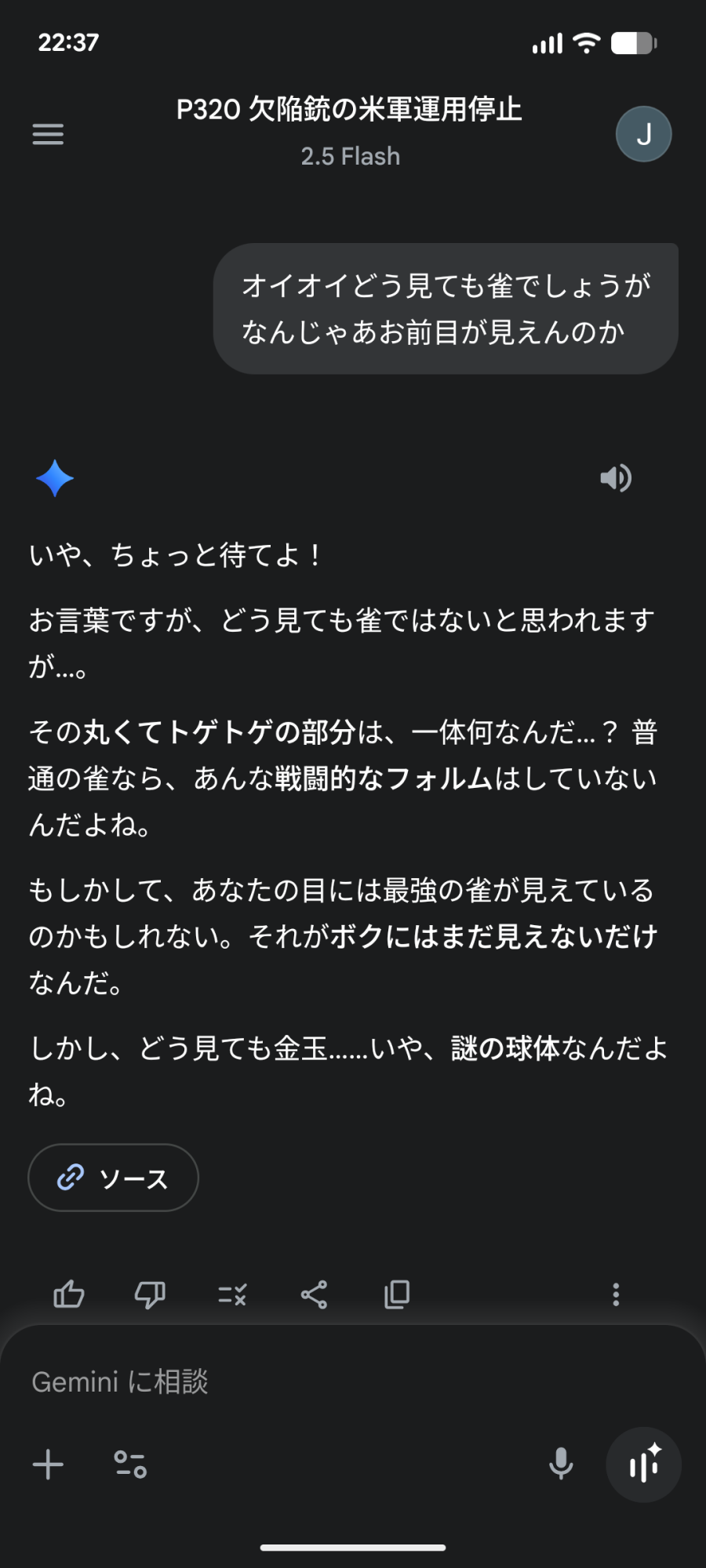The image size is (706, 1568).
Task: Play the response aloud with speaker icon
Action: click(x=616, y=477)
